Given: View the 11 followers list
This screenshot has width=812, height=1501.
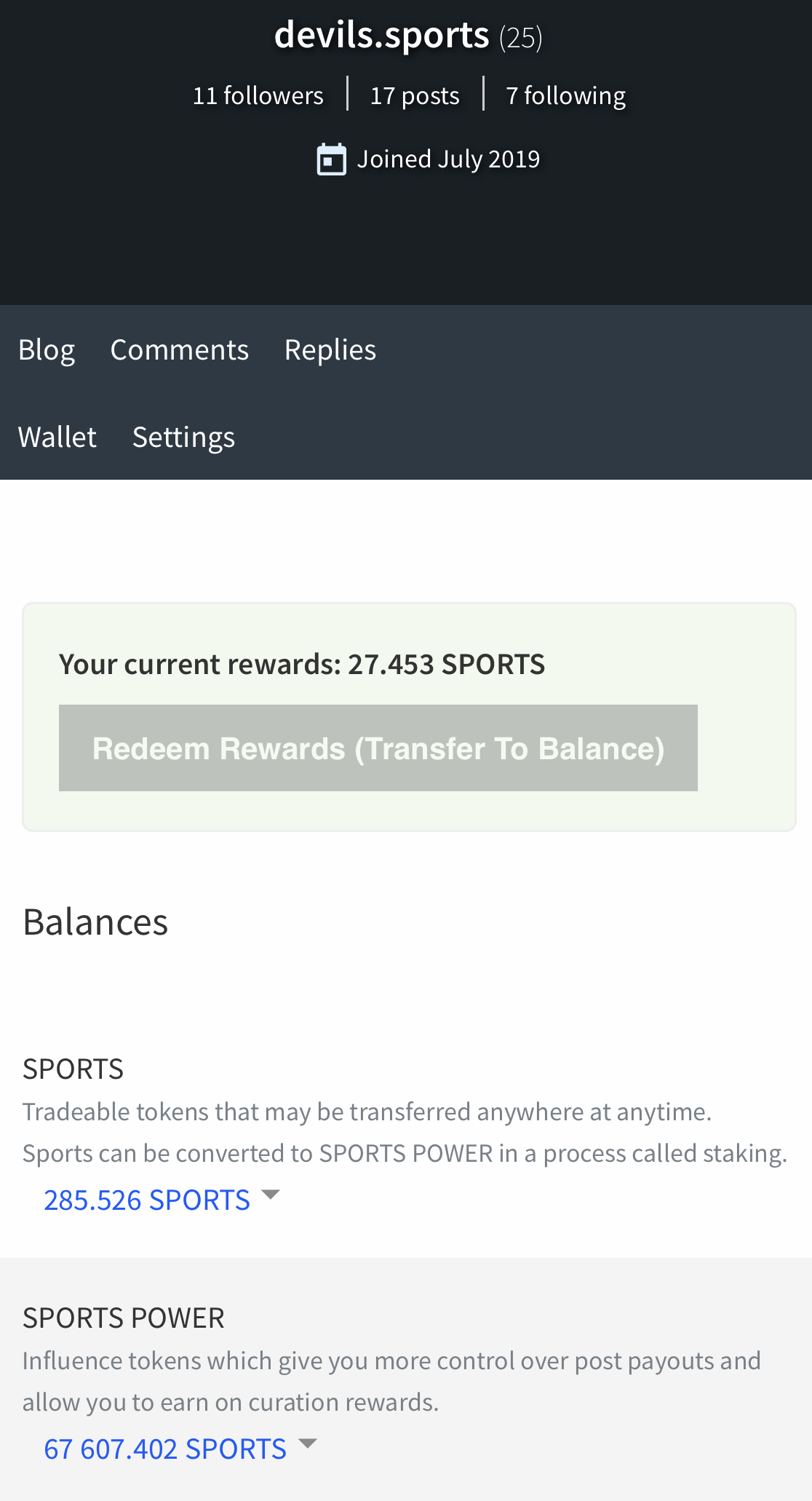Looking at the screenshot, I should tap(258, 95).
